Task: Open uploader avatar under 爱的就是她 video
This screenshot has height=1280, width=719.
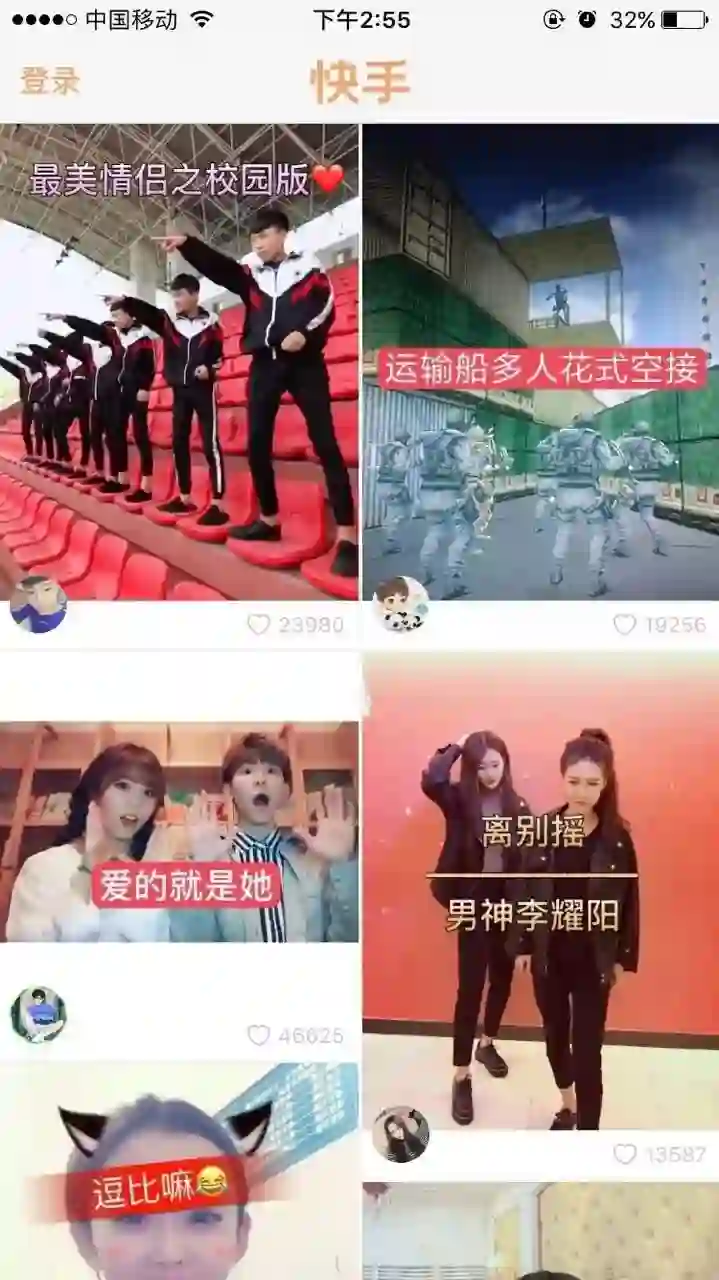Action: [x=38, y=1014]
